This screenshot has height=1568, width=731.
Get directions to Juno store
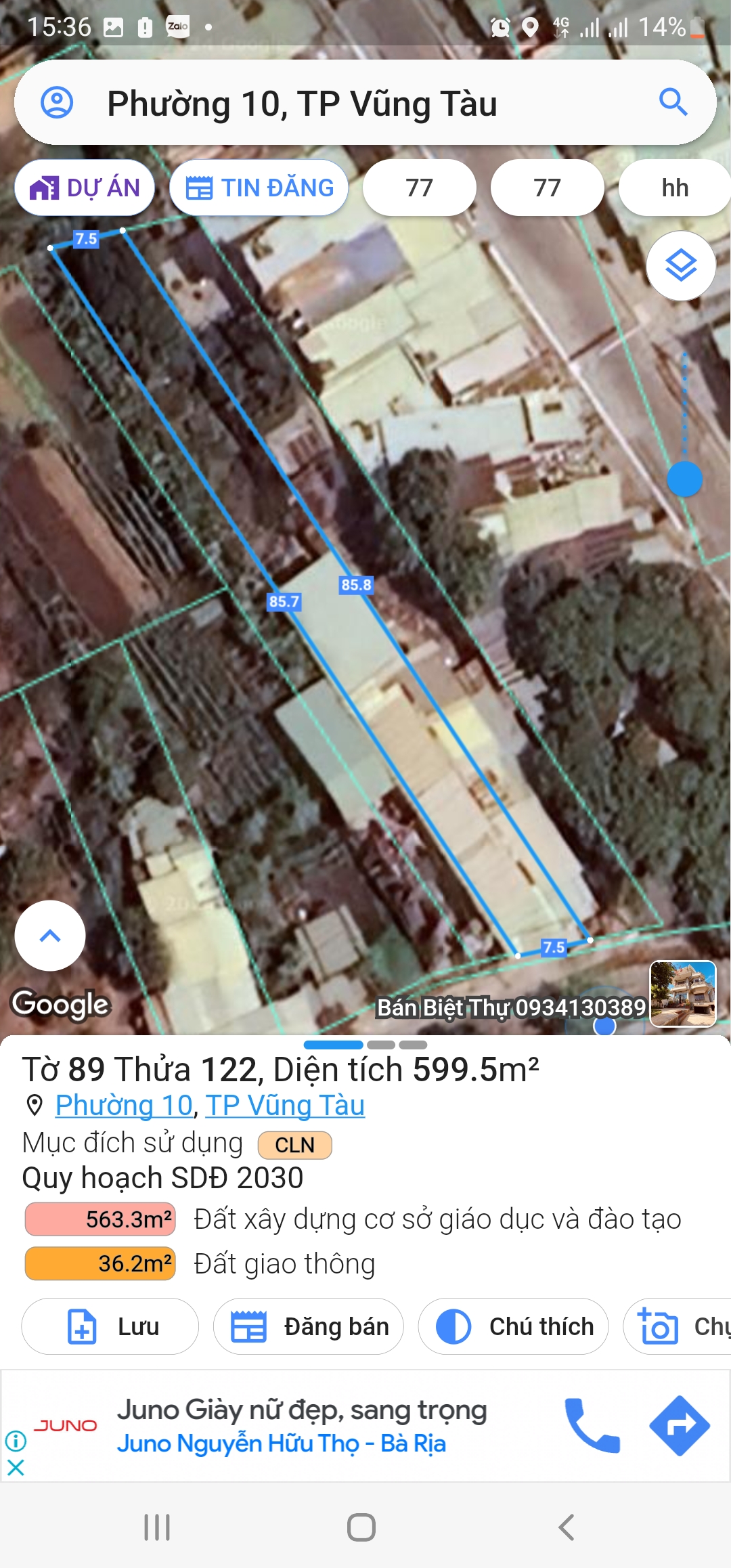click(679, 1426)
